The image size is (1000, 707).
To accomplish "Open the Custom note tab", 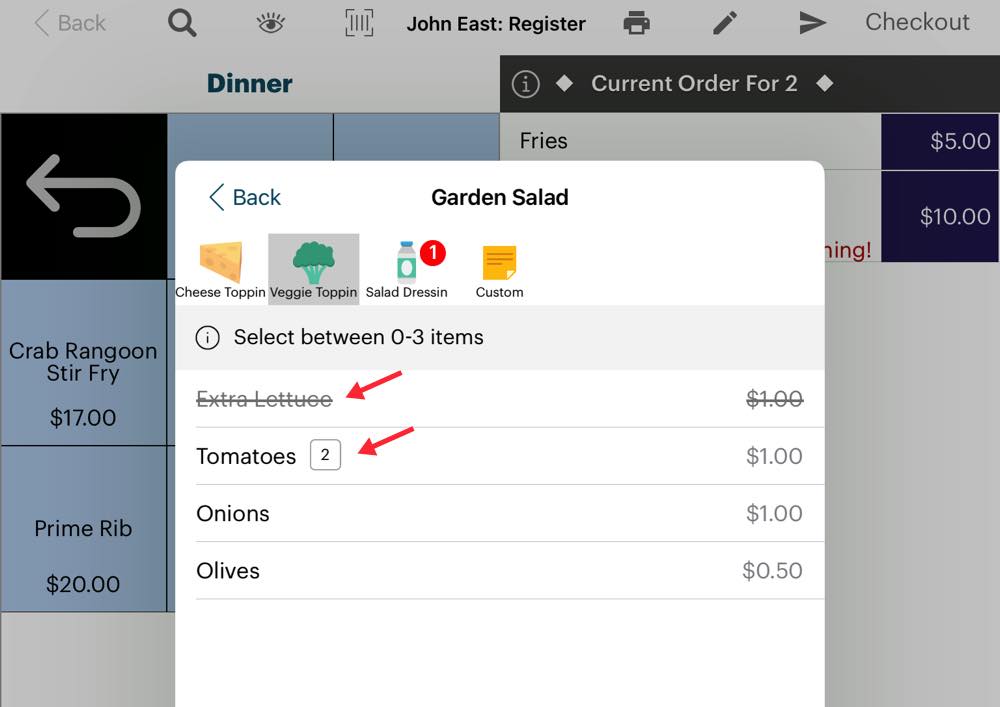I will point(499,270).
